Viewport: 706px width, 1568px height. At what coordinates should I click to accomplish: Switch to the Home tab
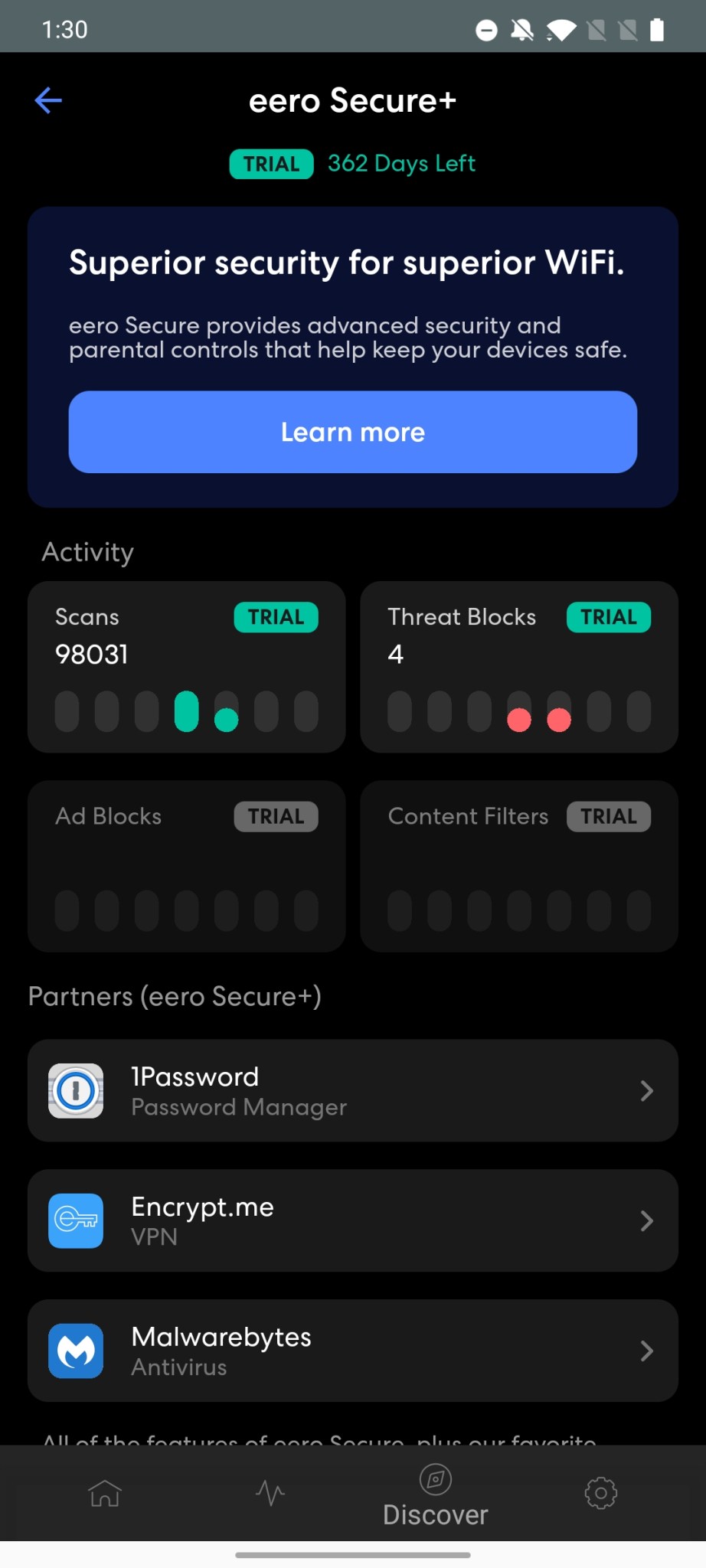(105, 1493)
